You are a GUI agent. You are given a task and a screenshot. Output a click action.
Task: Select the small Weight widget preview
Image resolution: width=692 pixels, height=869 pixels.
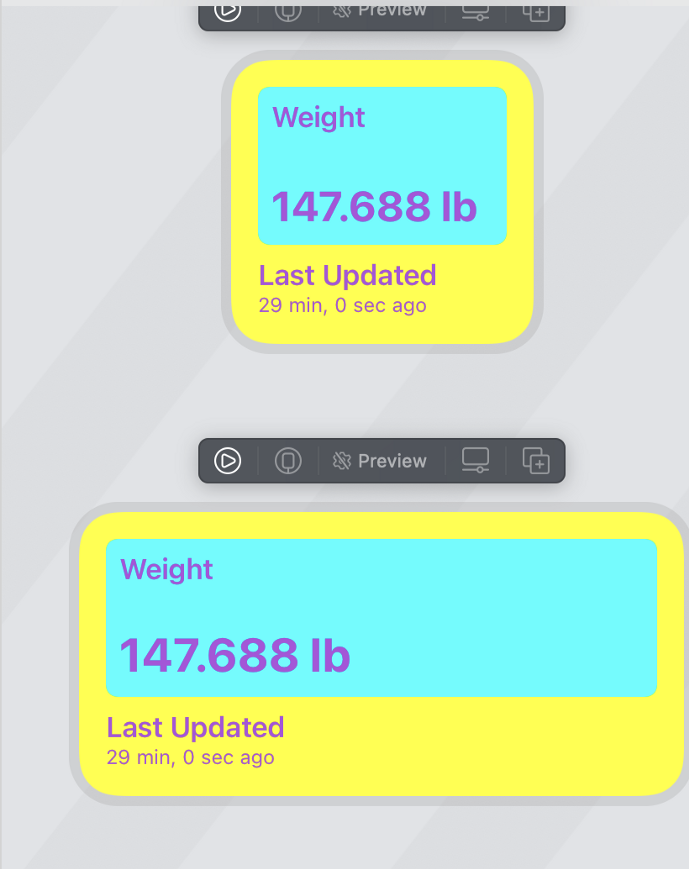(x=381, y=201)
